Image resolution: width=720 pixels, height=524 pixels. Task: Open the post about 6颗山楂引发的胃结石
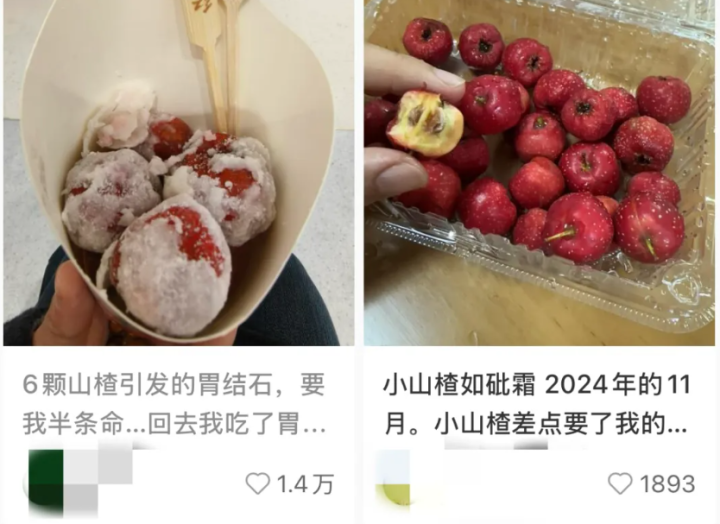coord(176,404)
